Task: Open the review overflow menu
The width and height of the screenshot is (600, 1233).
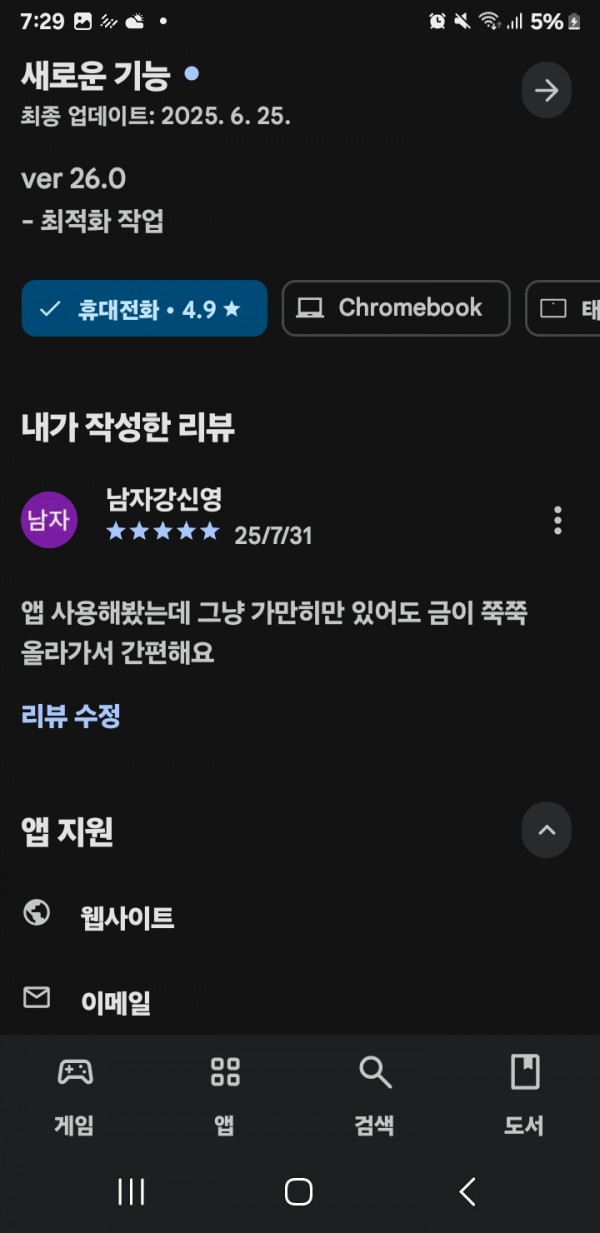Action: tap(557, 520)
